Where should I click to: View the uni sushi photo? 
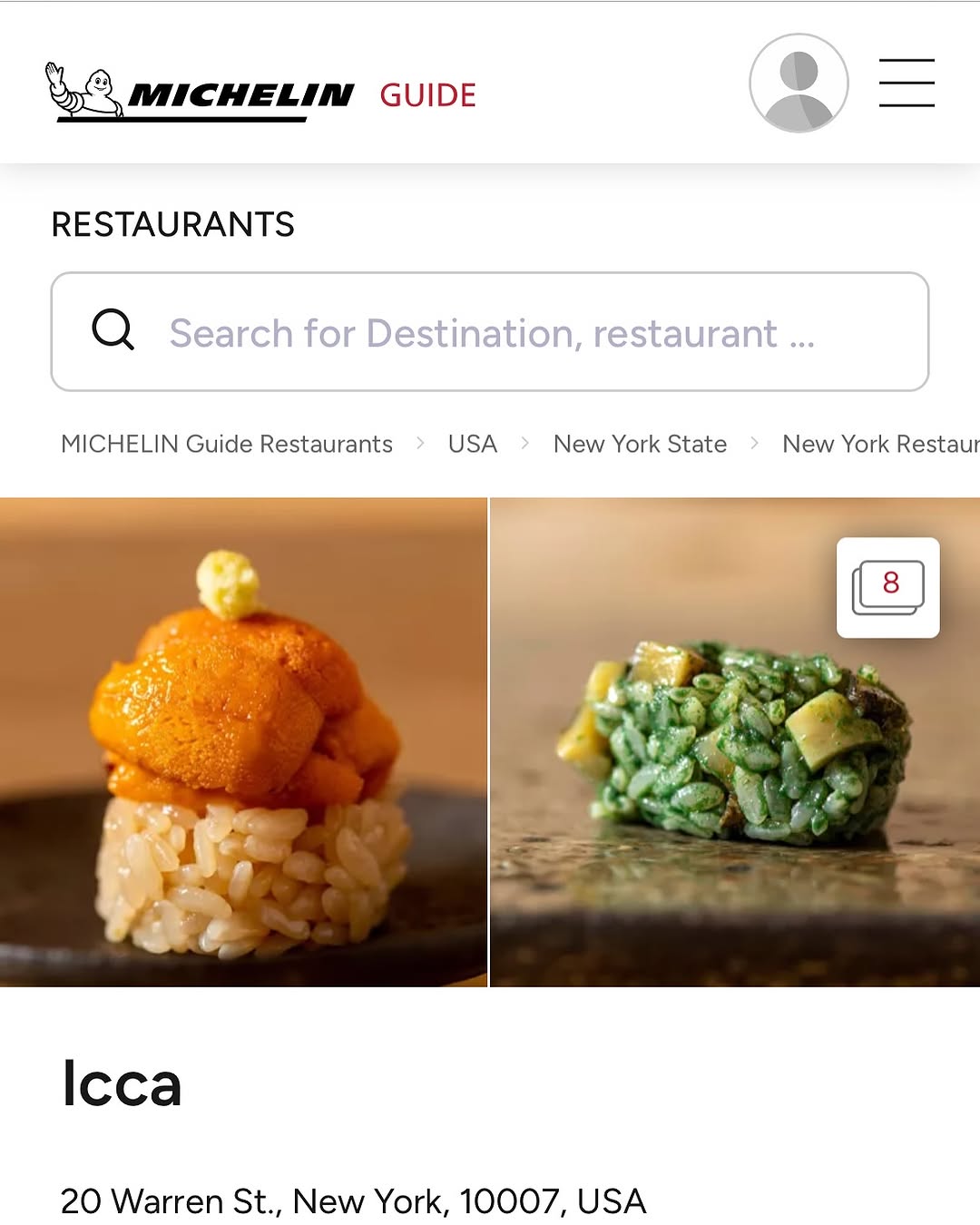click(x=243, y=742)
